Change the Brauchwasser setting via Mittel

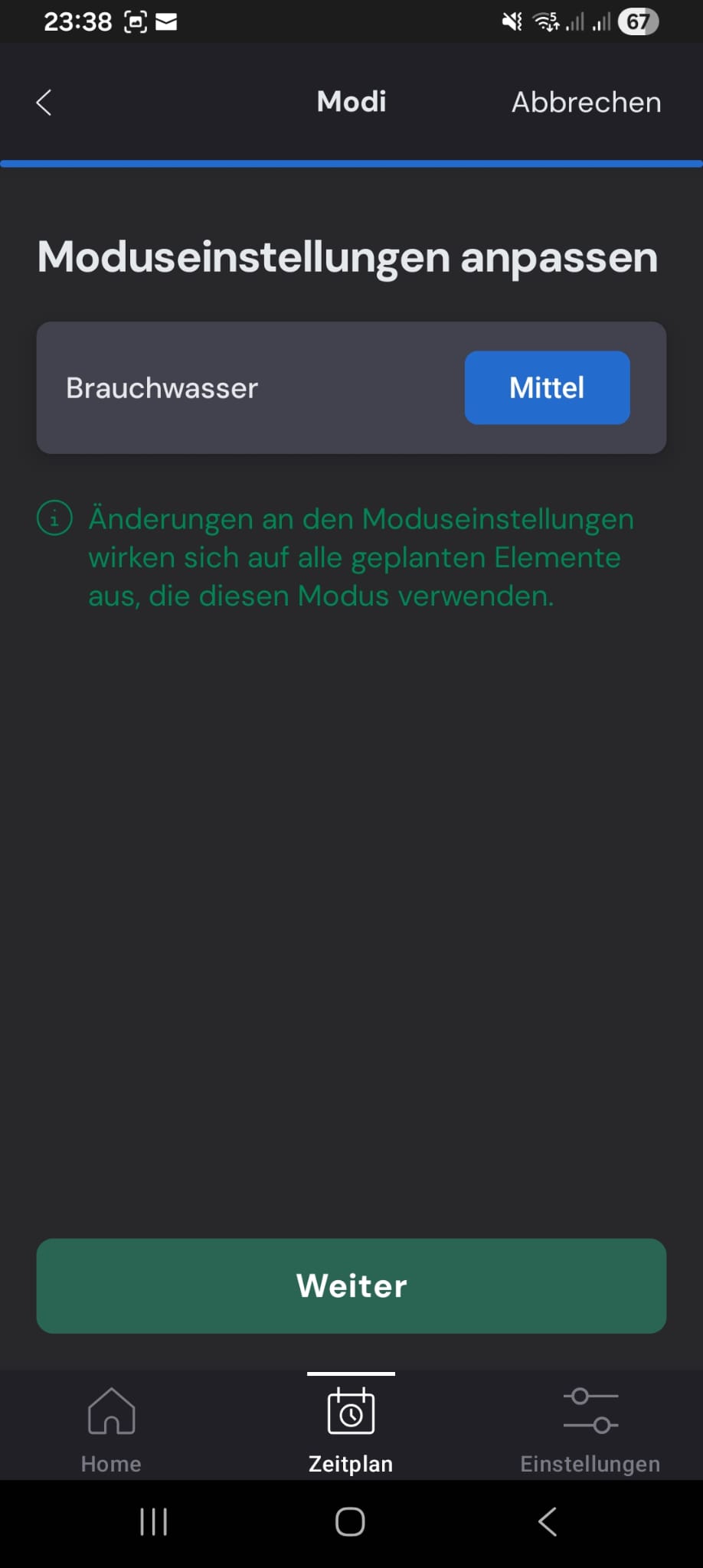547,387
